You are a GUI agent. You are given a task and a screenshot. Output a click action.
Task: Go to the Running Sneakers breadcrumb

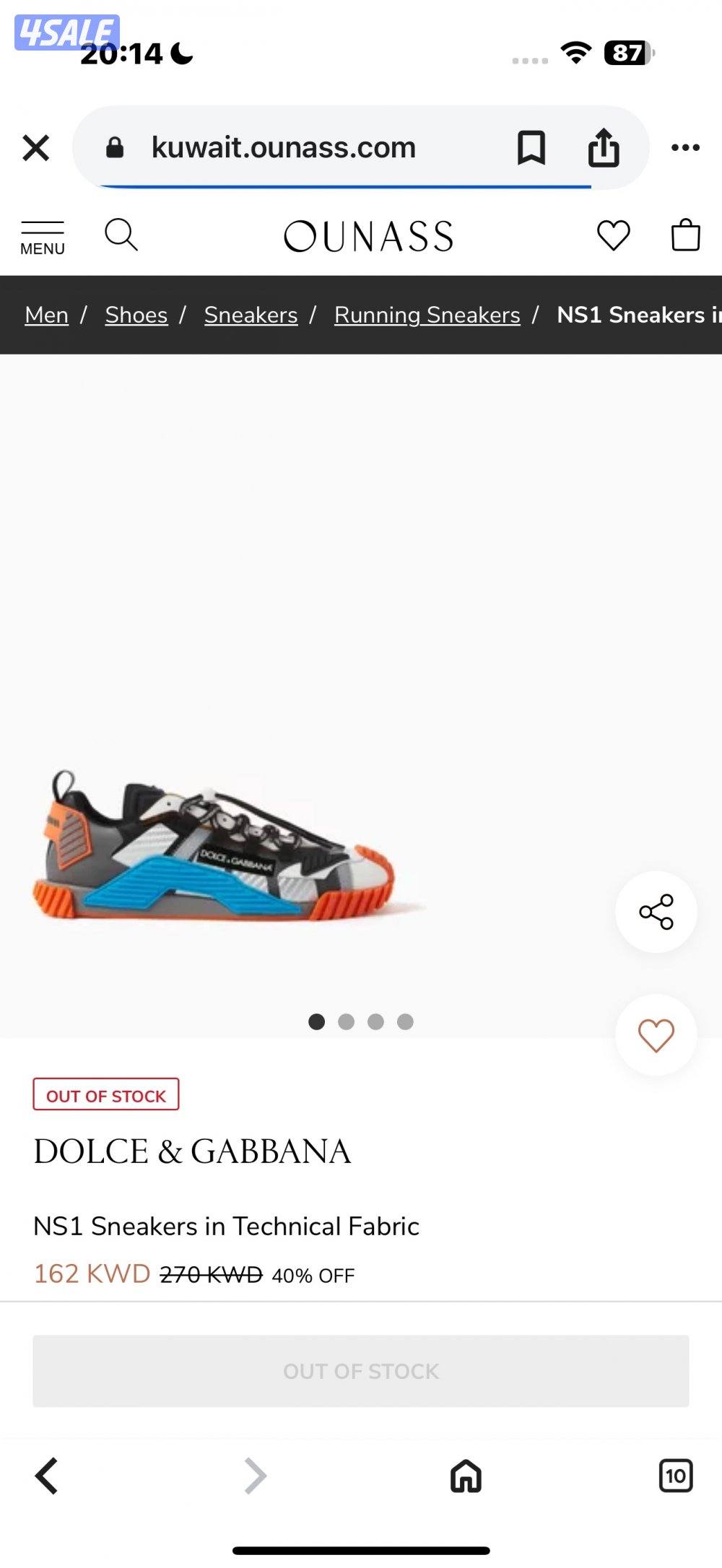pyautogui.click(x=427, y=315)
